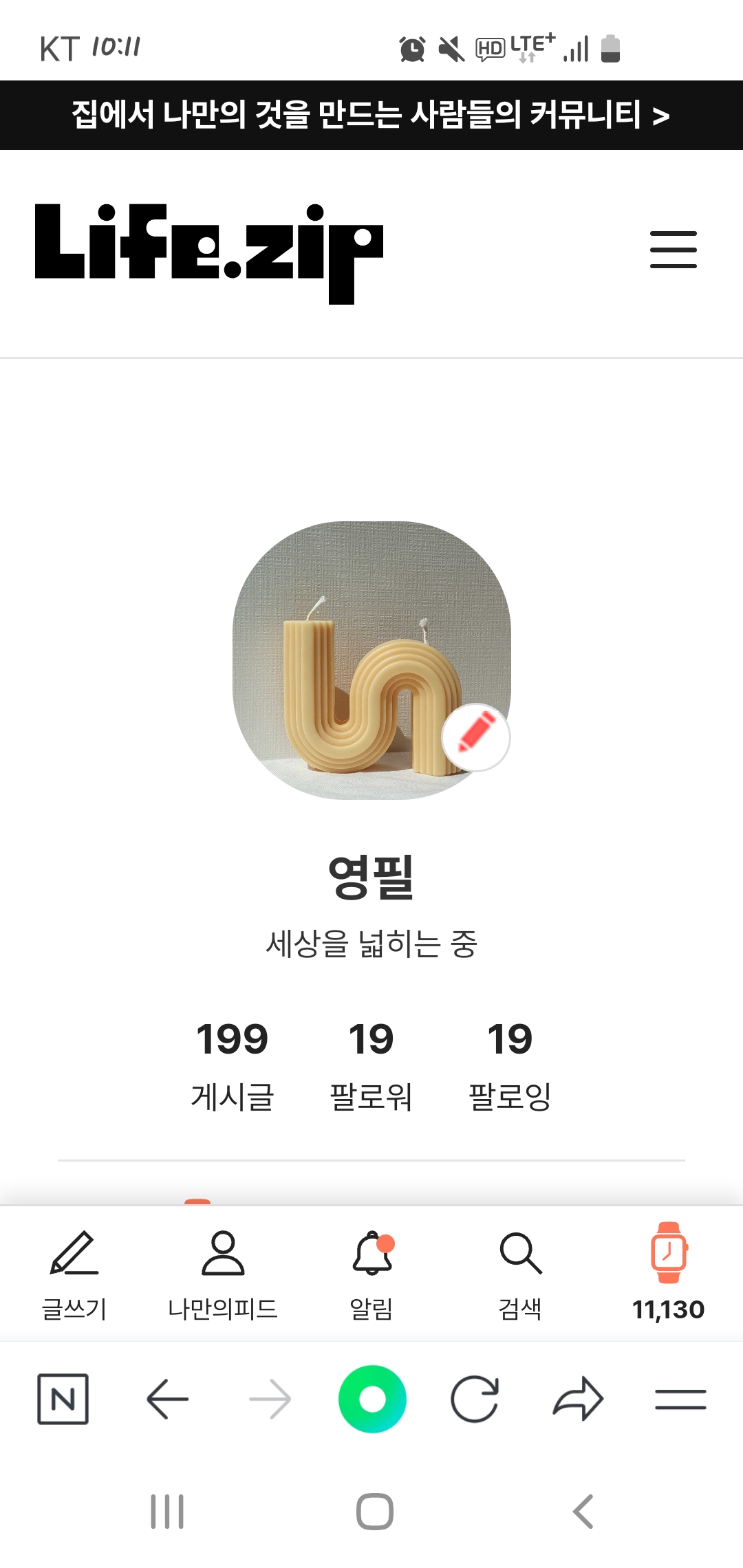Image resolution: width=743 pixels, height=1568 pixels.
Task: Tap the system home button
Action: 375,1512
